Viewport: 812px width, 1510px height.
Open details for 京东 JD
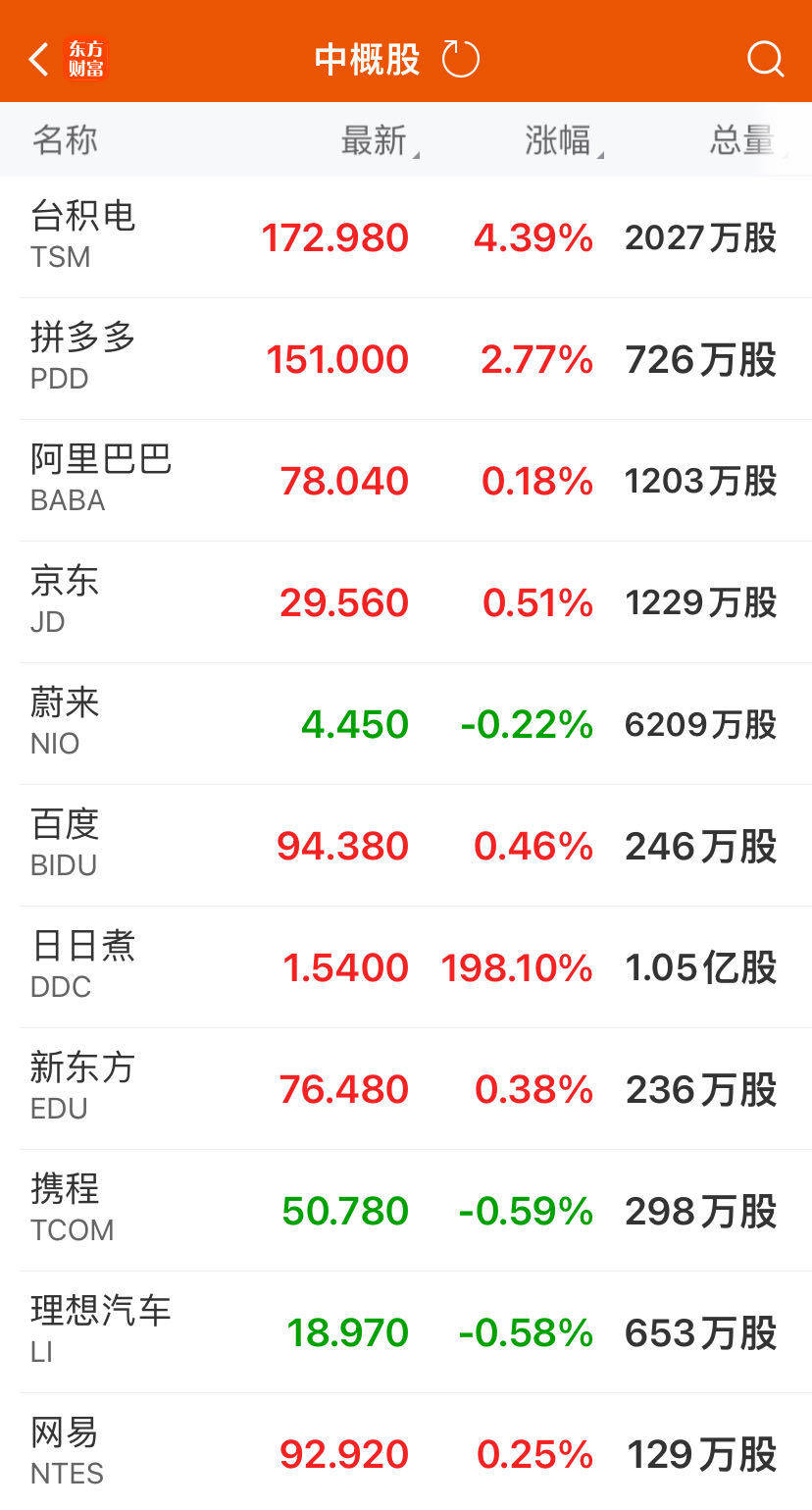(406, 600)
